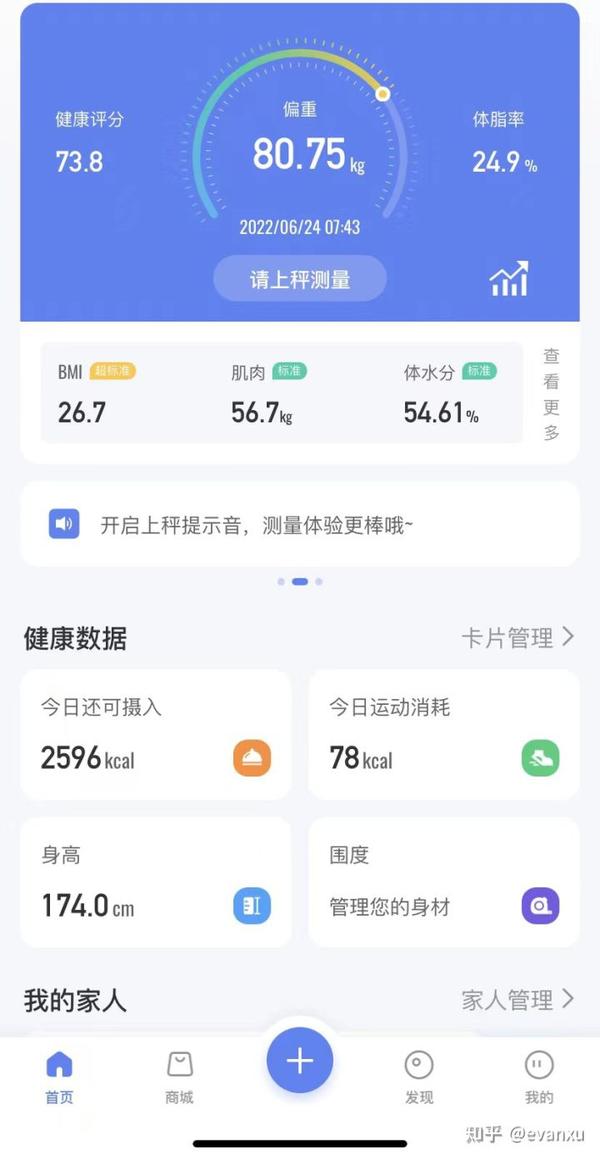Open the 围度 card

[x=443, y=882]
